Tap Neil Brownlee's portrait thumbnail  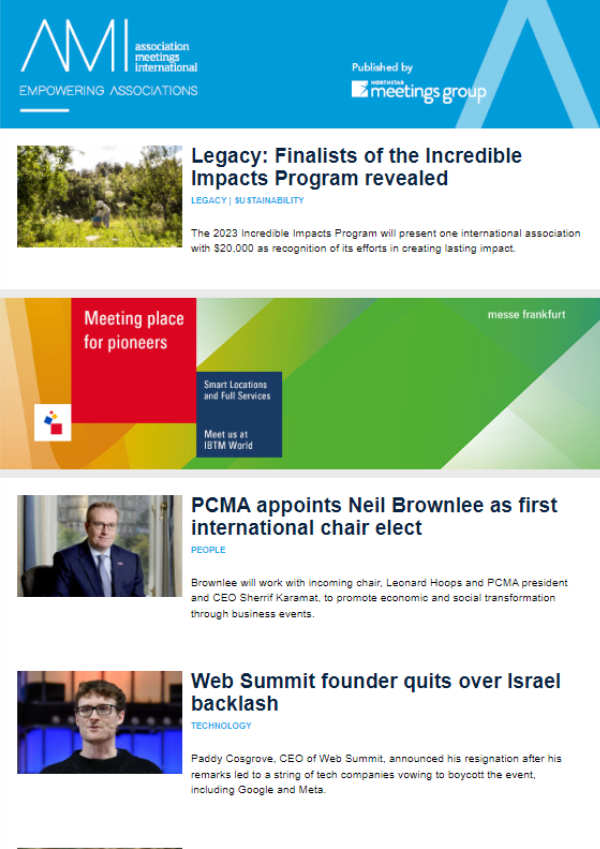click(100, 546)
